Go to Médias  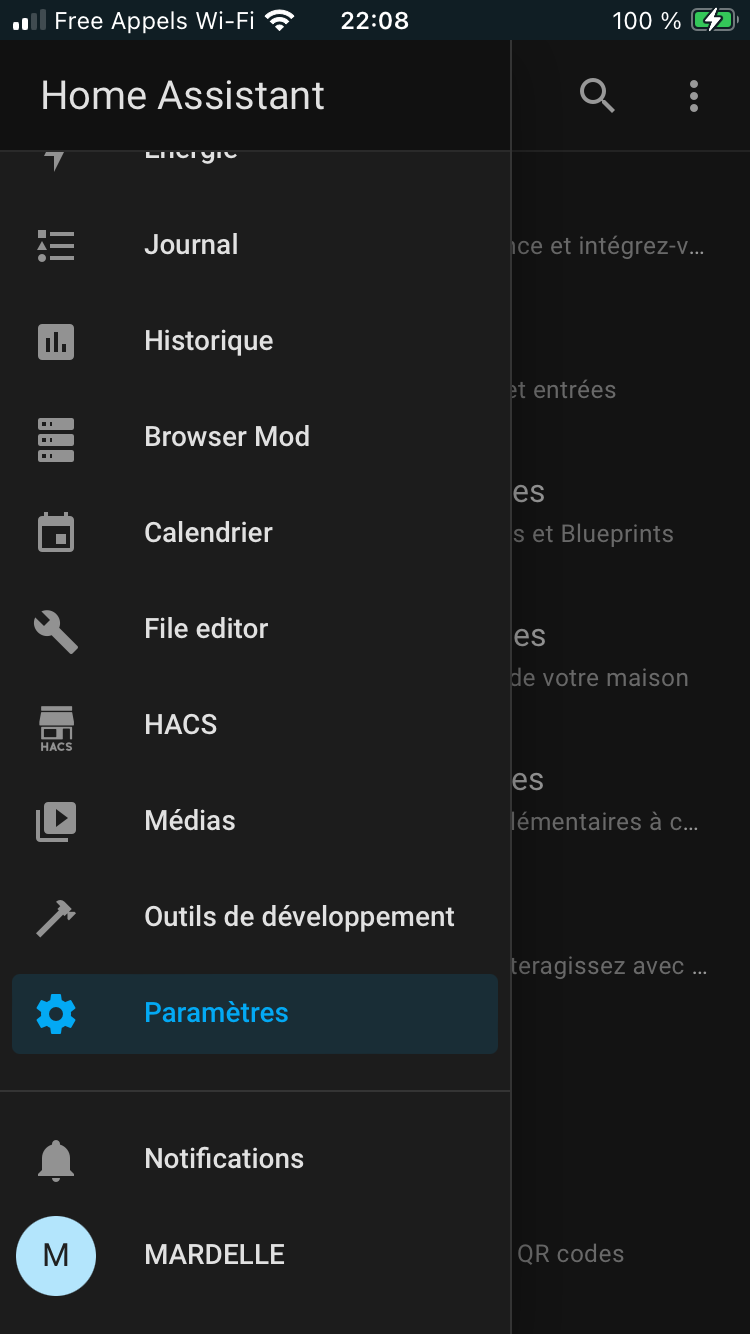(x=190, y=821)
